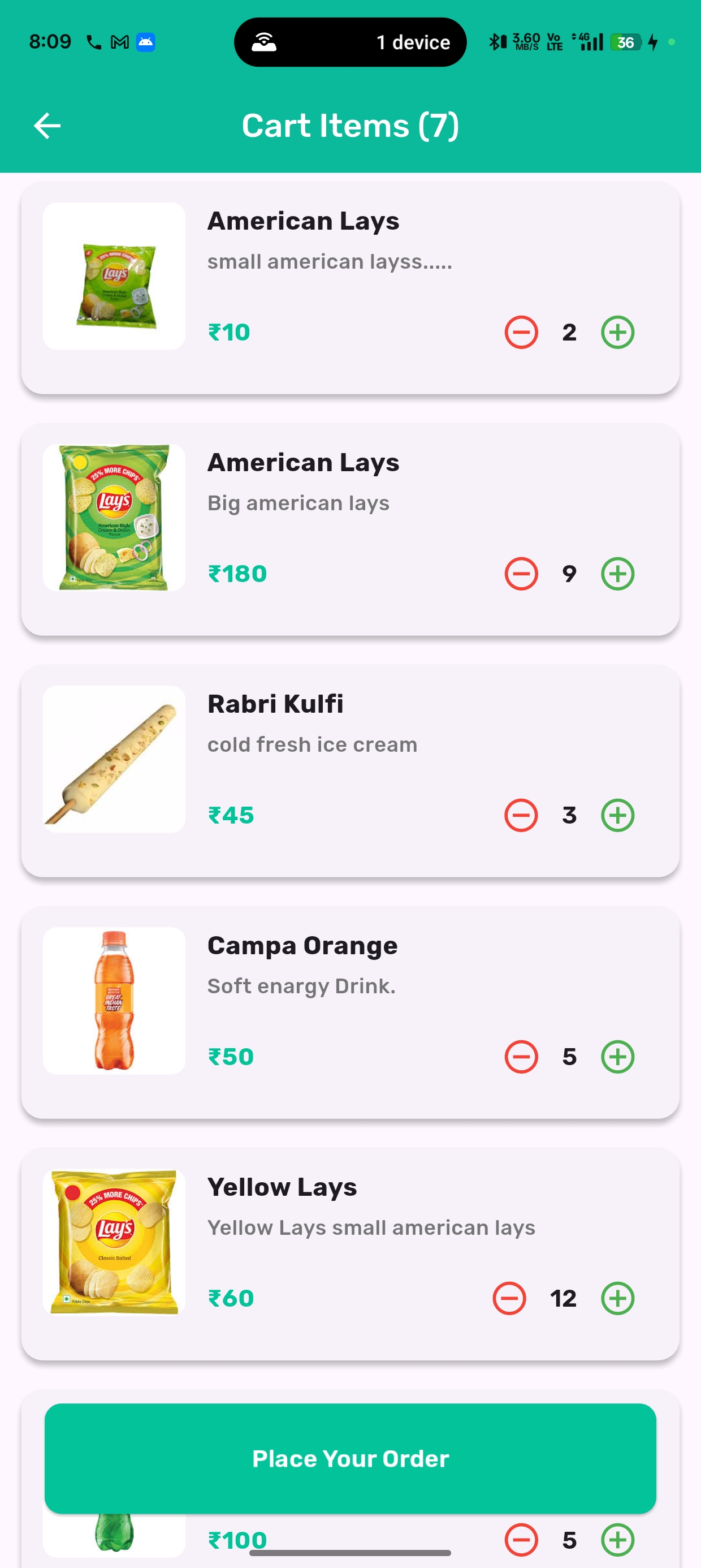Decrease Rabri Kulfi quantity
The height and width of the screenshot is (1568, 701).
pos(521,815)
